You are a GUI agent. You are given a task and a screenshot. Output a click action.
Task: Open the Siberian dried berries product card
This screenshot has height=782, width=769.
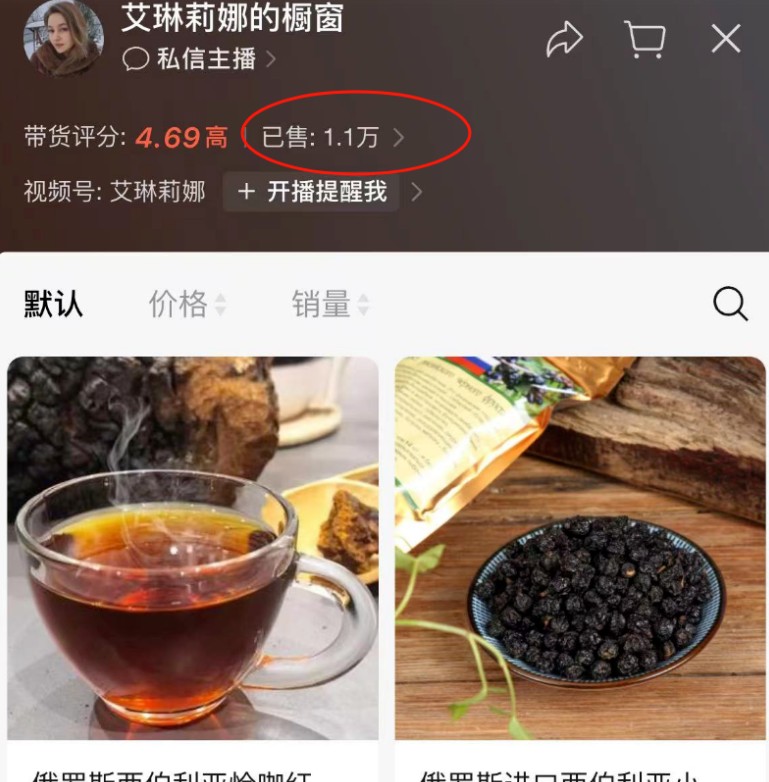(x=580, y=548)
